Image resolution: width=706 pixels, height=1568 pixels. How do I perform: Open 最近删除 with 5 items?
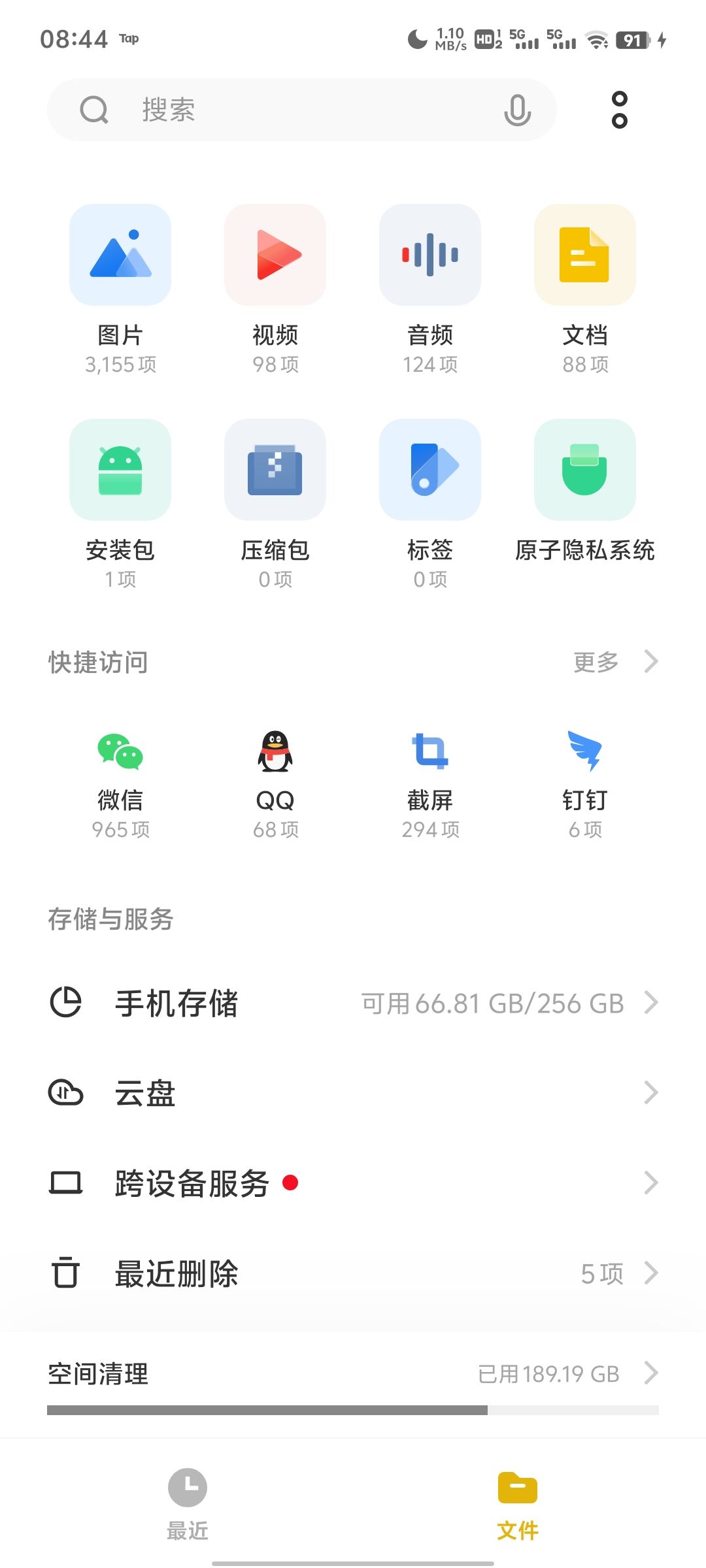353,1273
